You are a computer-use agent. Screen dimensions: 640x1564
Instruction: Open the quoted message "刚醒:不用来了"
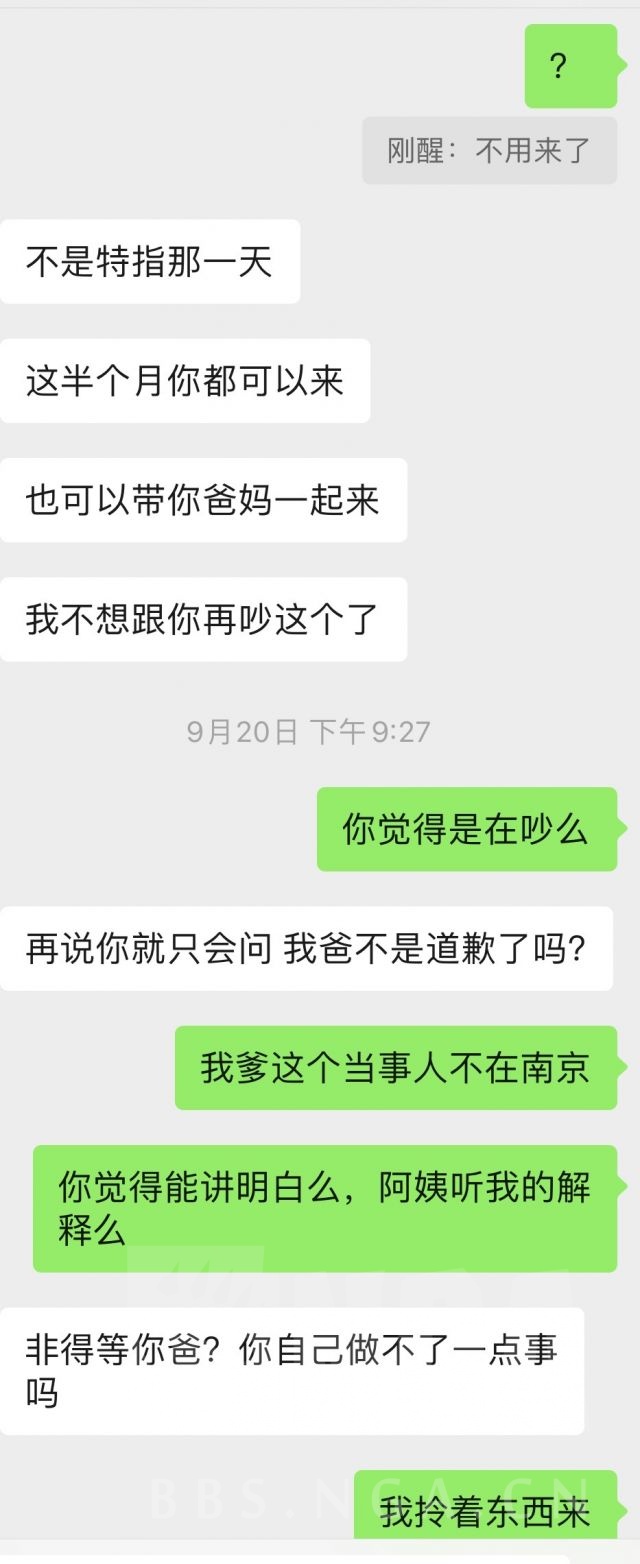(489, 151)
